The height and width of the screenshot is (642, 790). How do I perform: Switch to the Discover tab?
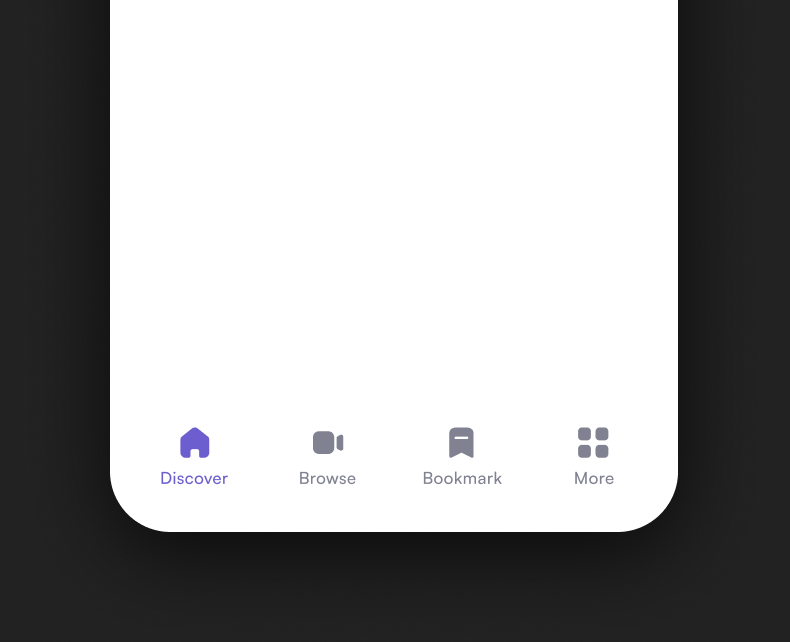[x=194, y=456]
